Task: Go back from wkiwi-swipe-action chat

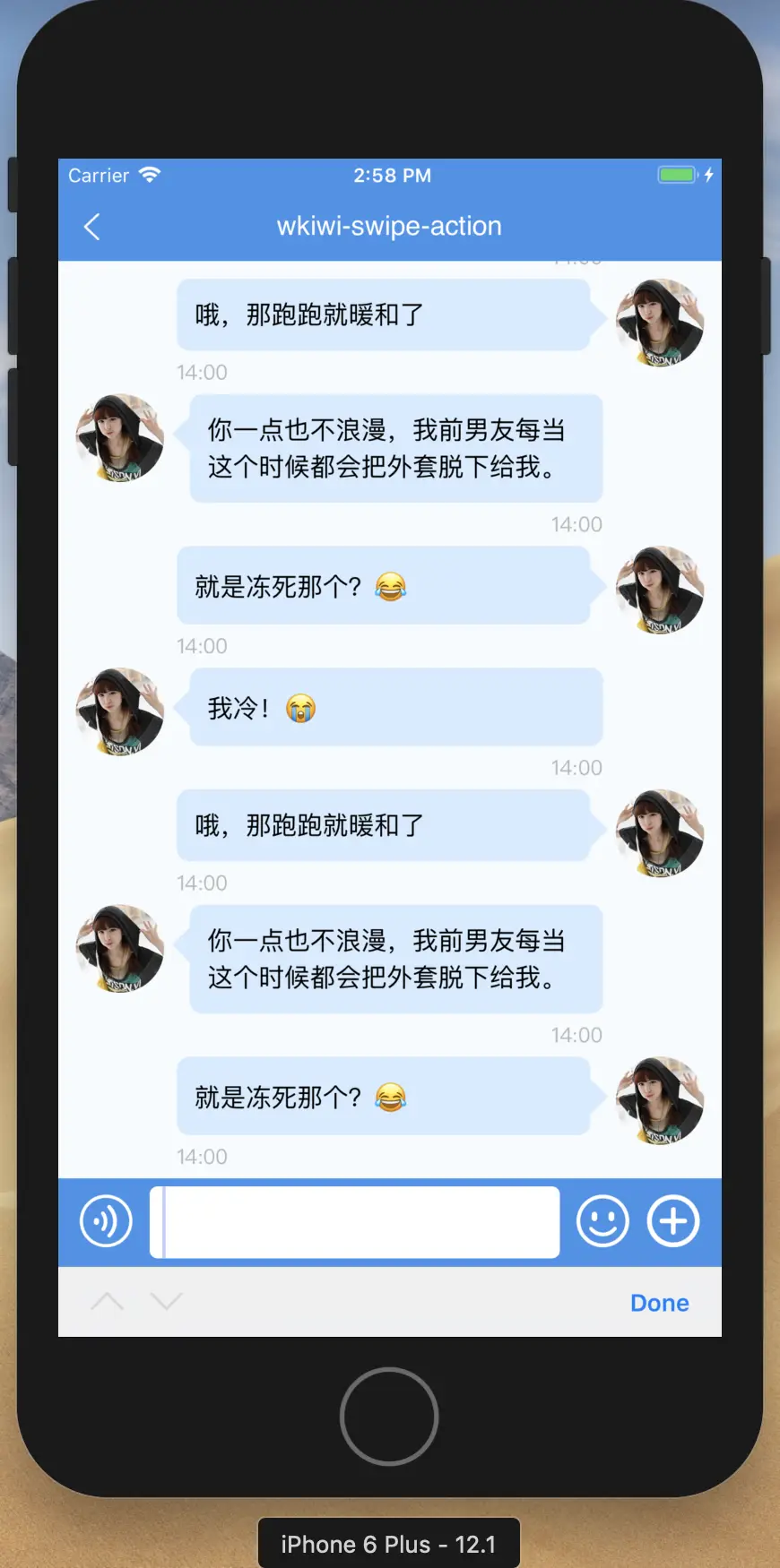Action: tap(91, 227)
